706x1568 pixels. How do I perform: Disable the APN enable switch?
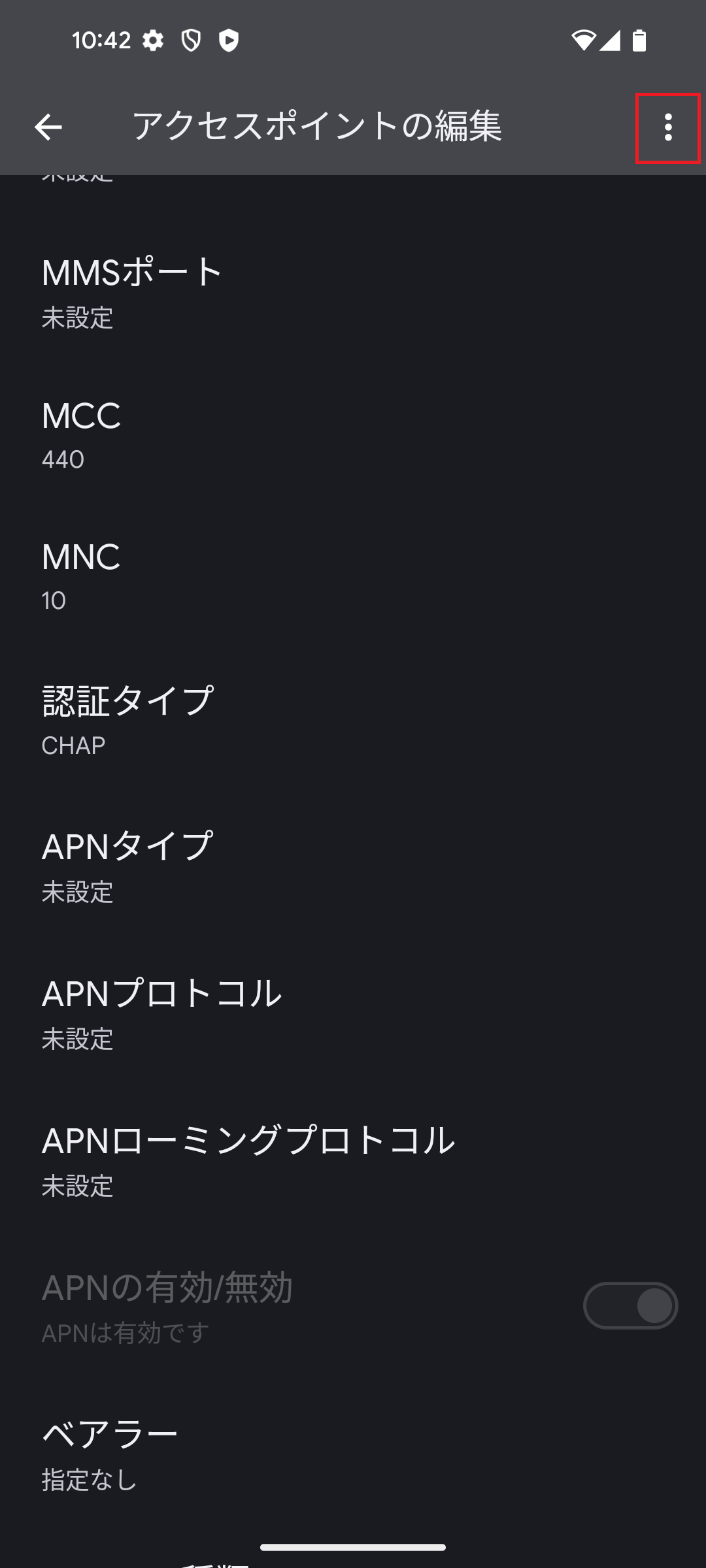(x=630, y=1305)
